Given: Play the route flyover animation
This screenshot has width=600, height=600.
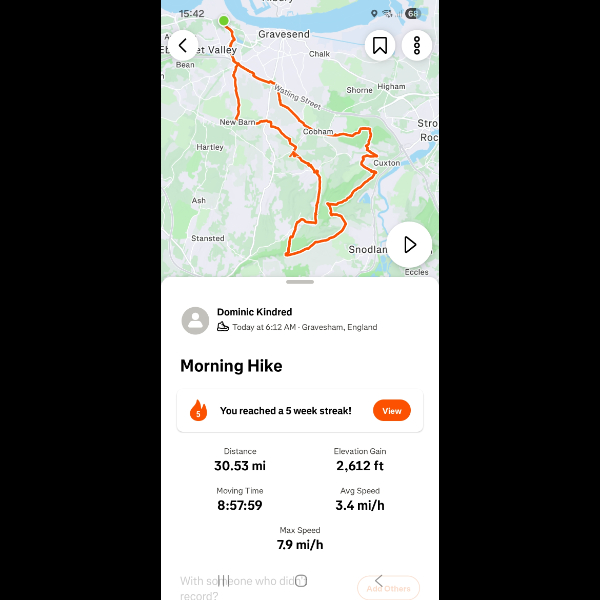Looking at the screenshot, I should pyautogui.click(x=409, y=245).
